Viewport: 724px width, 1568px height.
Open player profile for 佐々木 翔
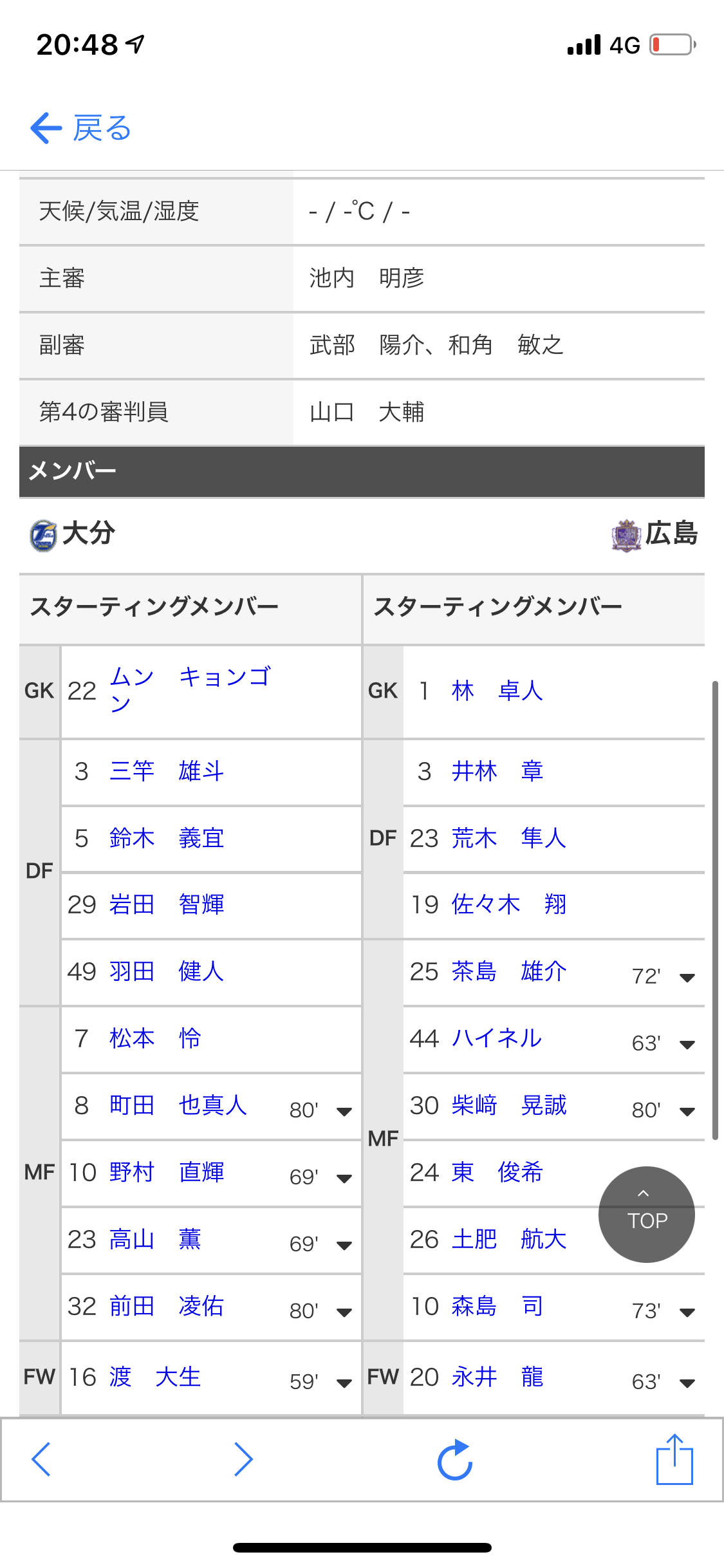coord(509,904)
